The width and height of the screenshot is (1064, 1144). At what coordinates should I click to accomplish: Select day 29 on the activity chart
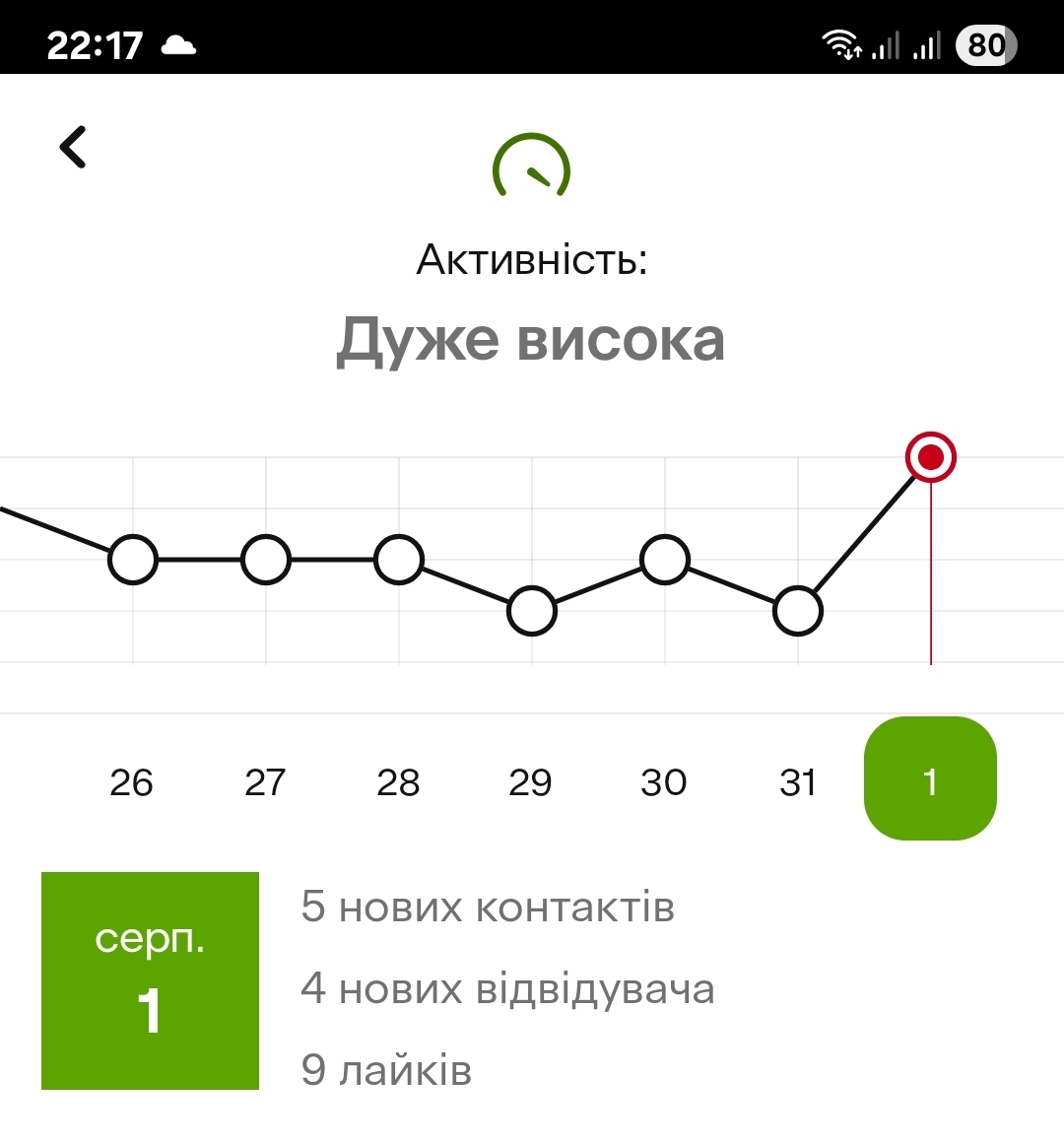[x=531, y=782]
